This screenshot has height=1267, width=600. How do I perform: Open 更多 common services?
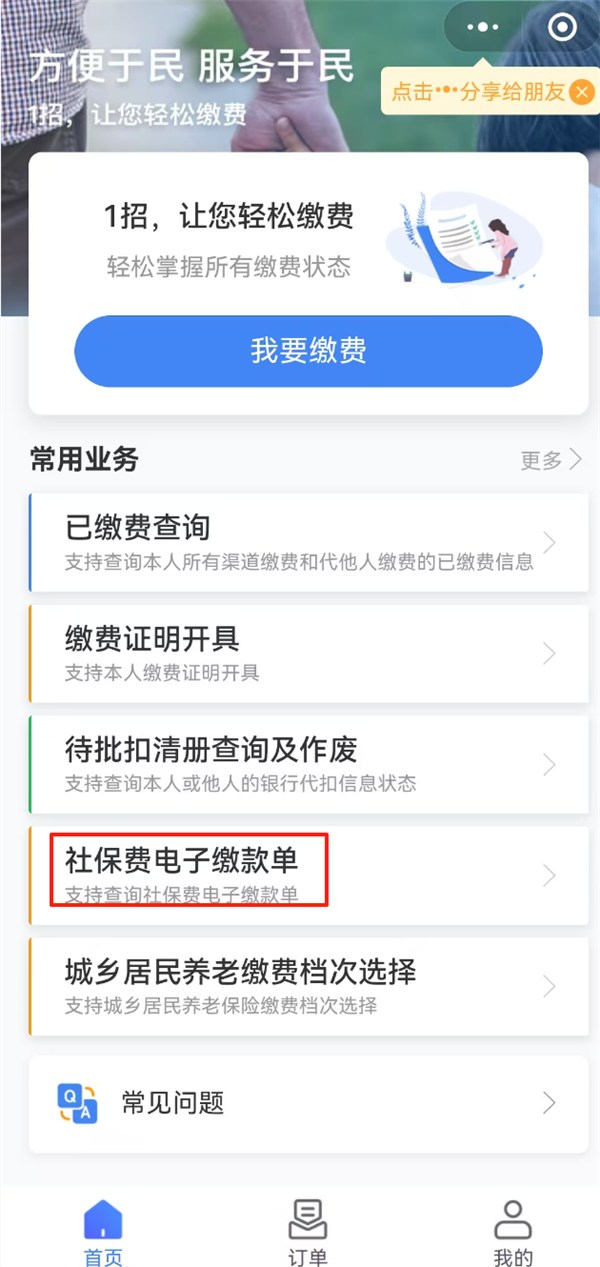[551, 460]
